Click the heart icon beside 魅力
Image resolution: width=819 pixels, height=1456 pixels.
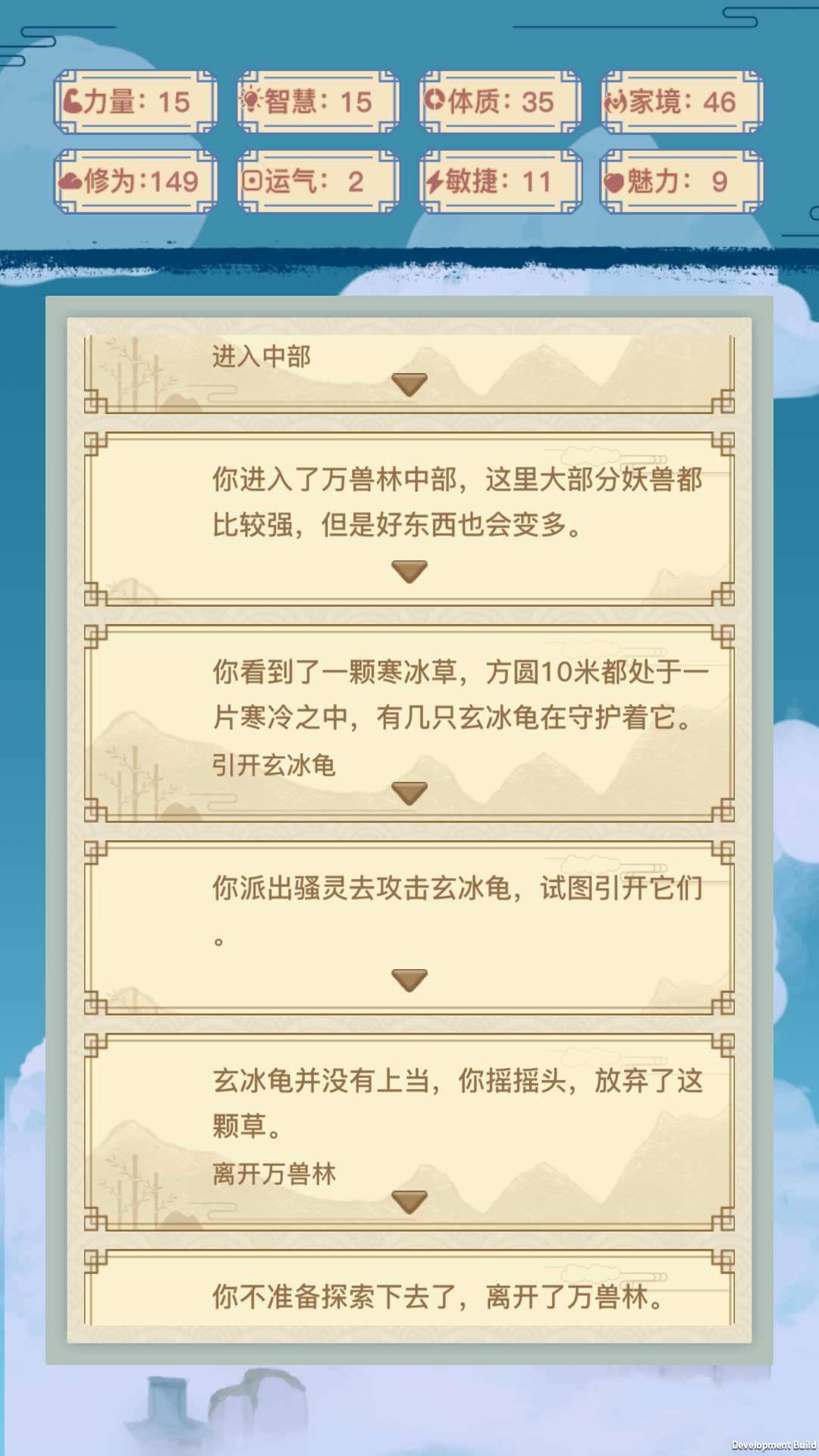pos(616,182)
